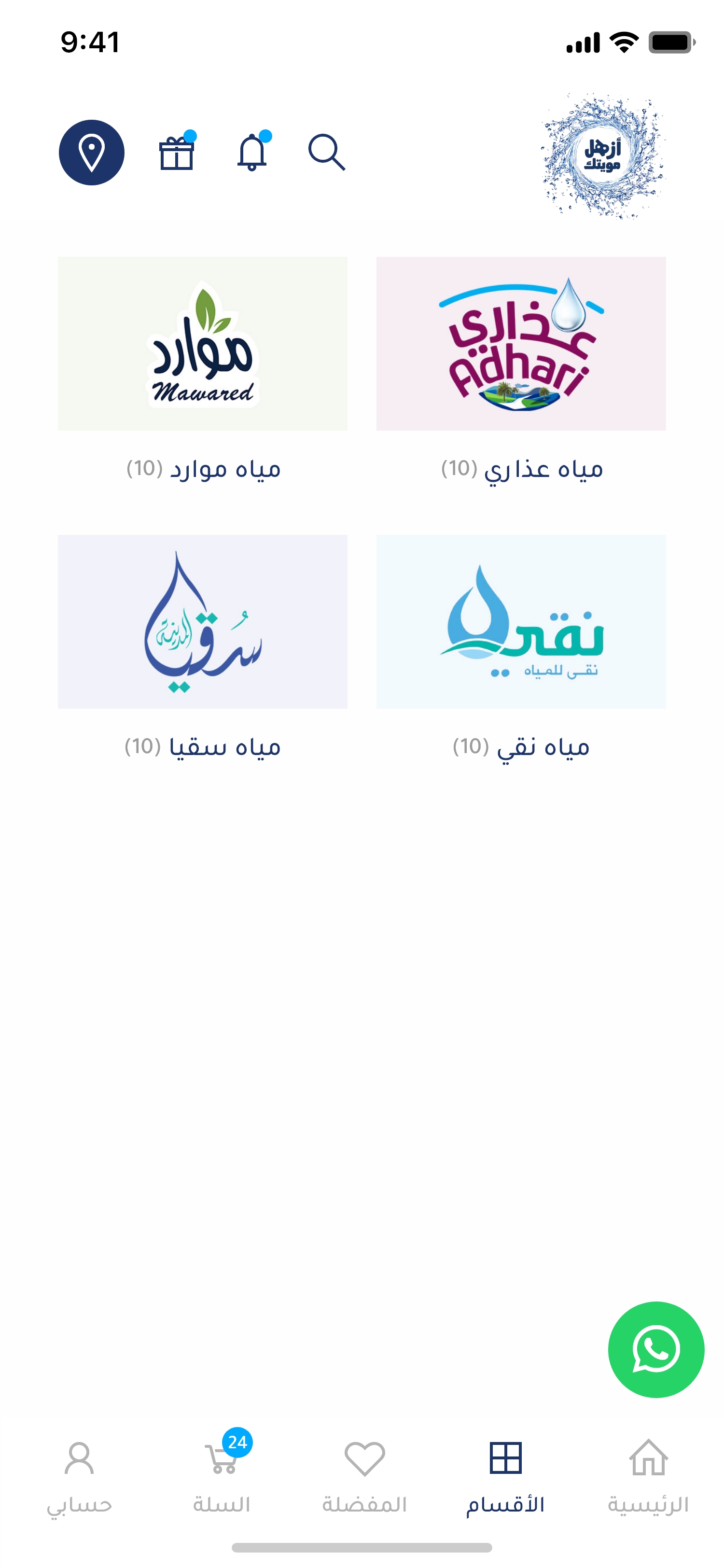The height and width of the screenshot is (1568, 724).
Task: Select the Naqi water brand tile
Action: (521, 621)
